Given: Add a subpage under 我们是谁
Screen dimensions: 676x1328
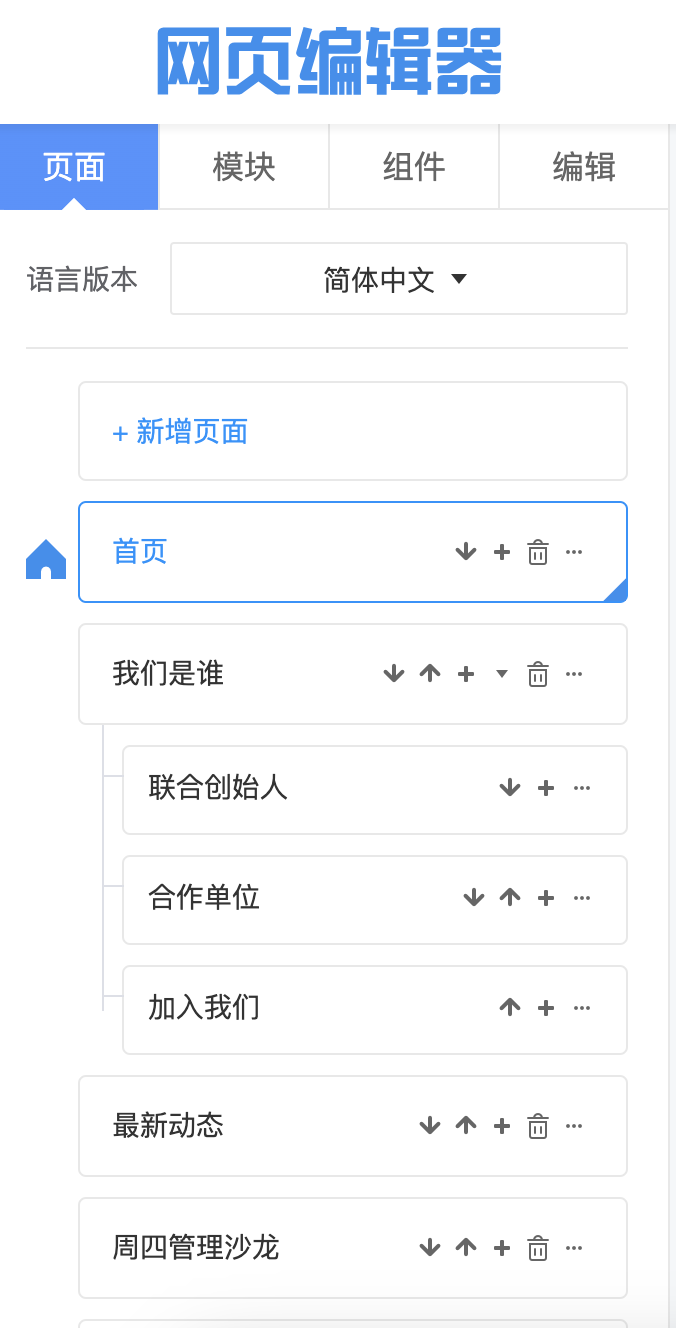Looking at the screenshot, I should (x=466, y=674).
